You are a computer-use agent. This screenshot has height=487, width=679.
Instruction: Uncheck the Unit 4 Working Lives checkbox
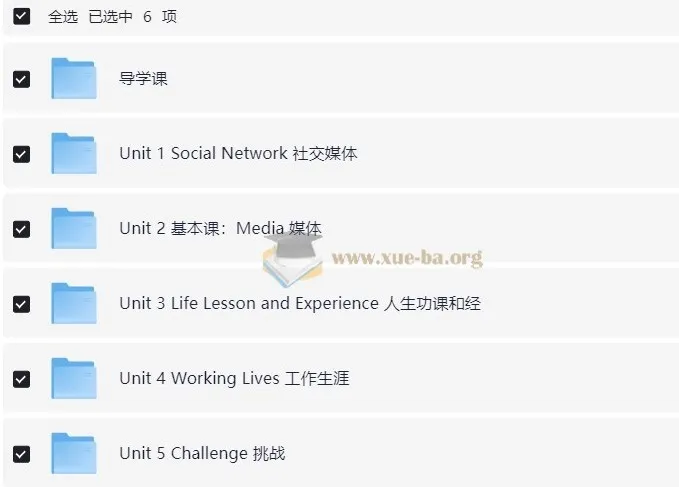point(21,379)
